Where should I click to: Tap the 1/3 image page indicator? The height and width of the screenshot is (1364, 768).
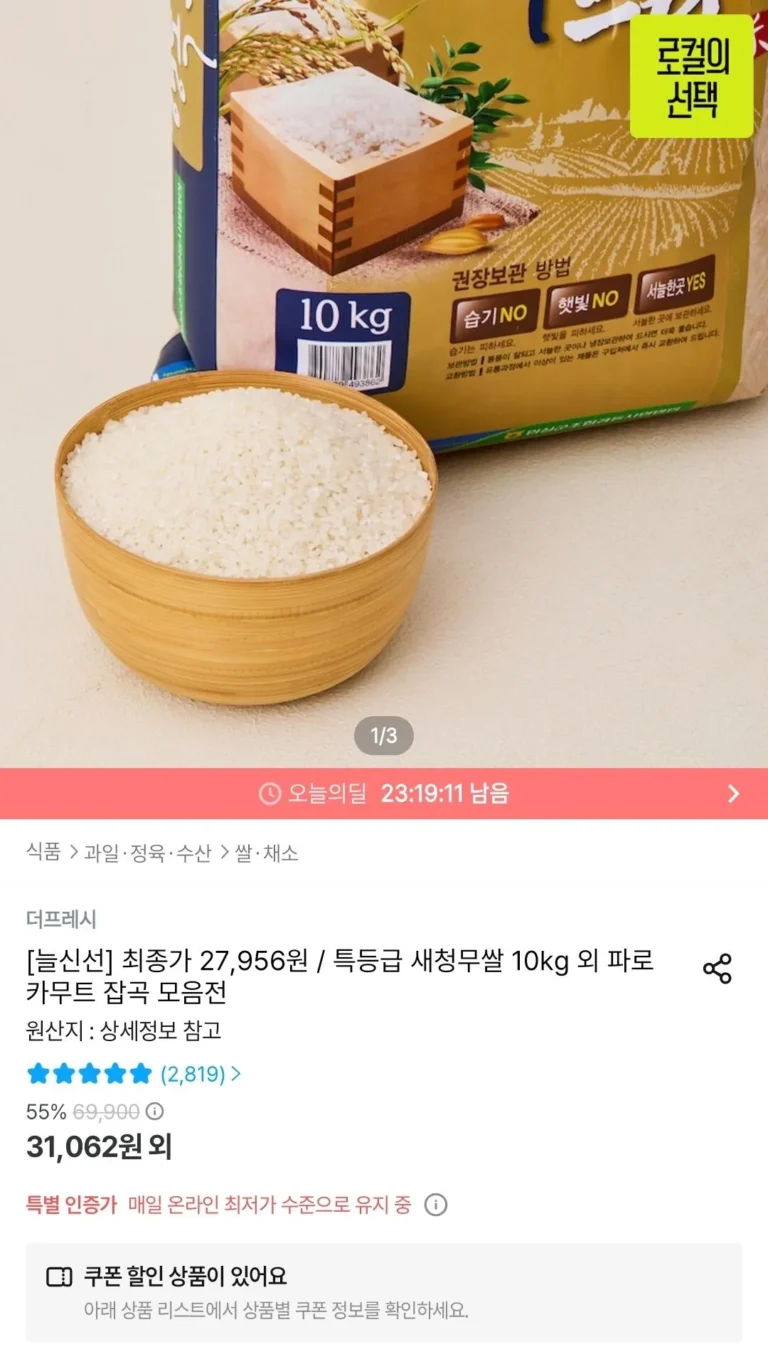click(384, 737)
